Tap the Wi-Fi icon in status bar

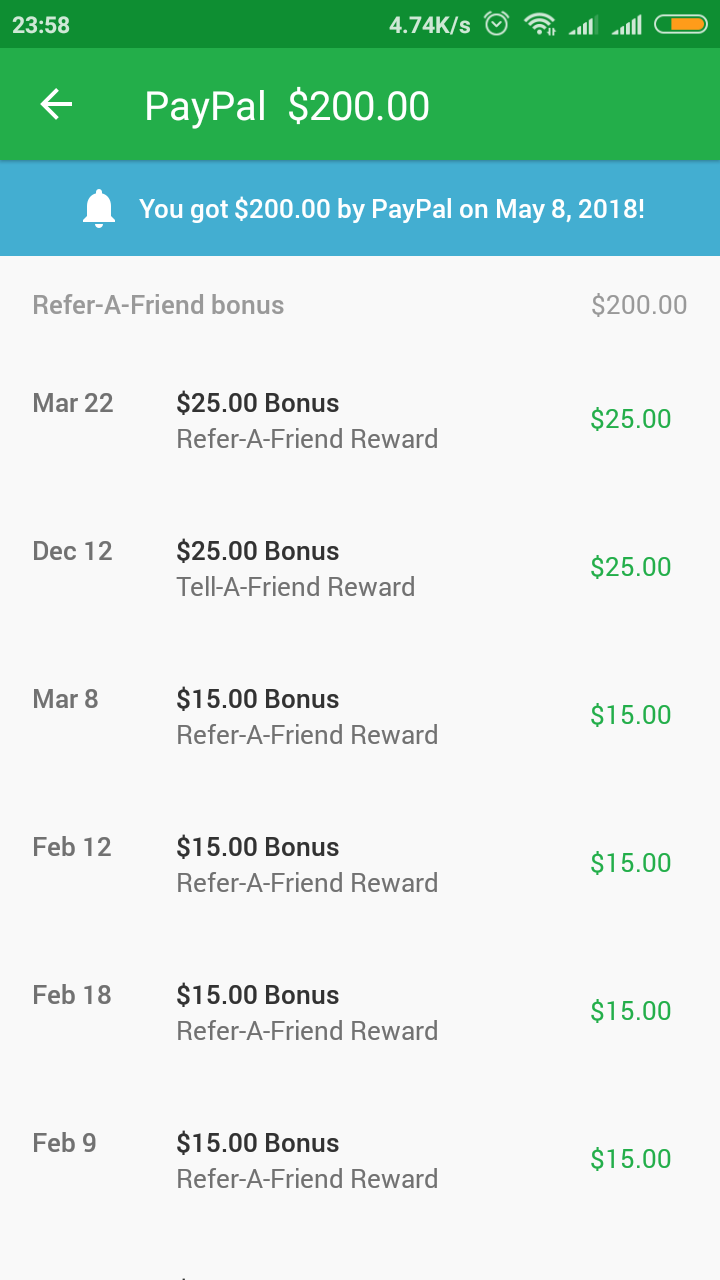click(538, 24)
